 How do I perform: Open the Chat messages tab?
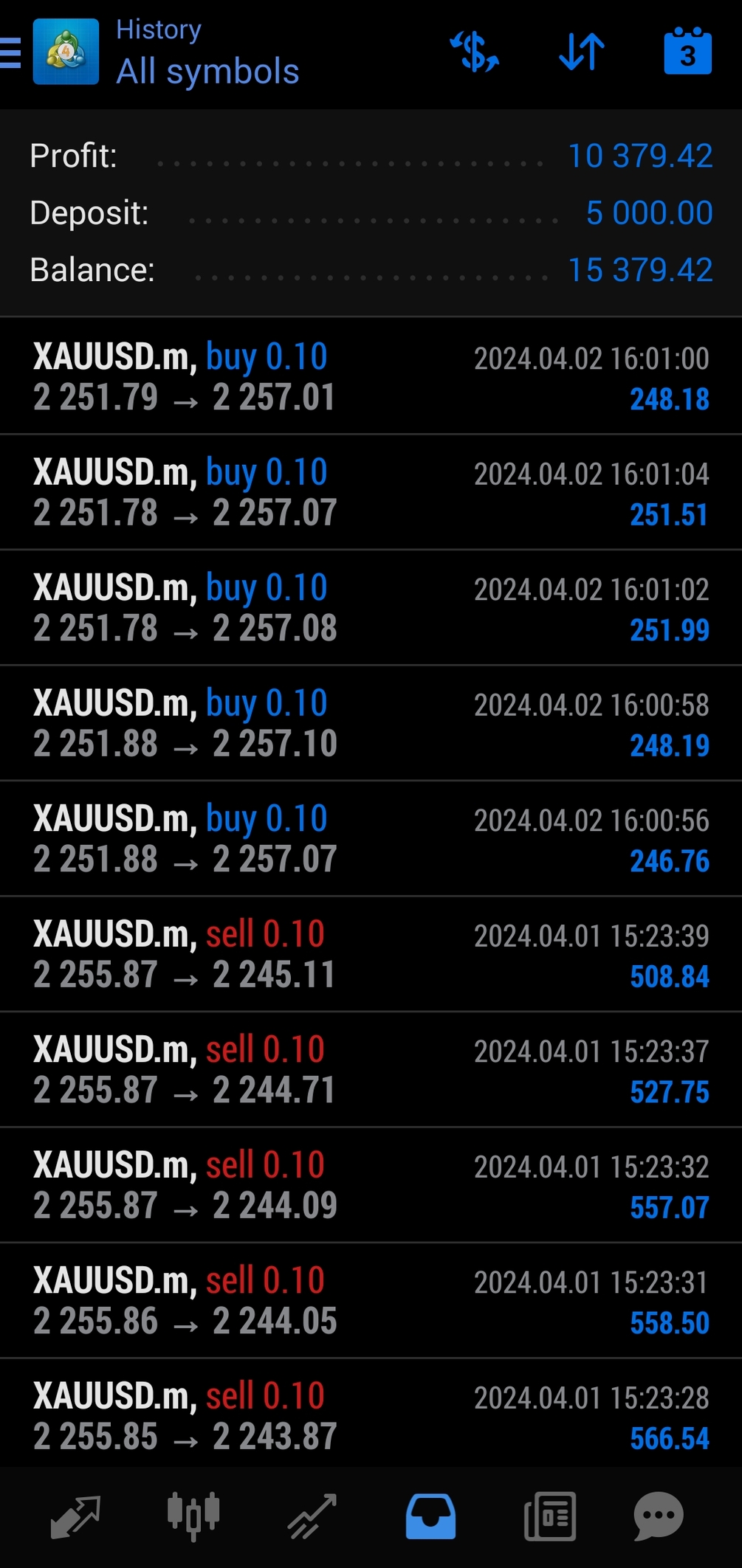click(659, 1517)
